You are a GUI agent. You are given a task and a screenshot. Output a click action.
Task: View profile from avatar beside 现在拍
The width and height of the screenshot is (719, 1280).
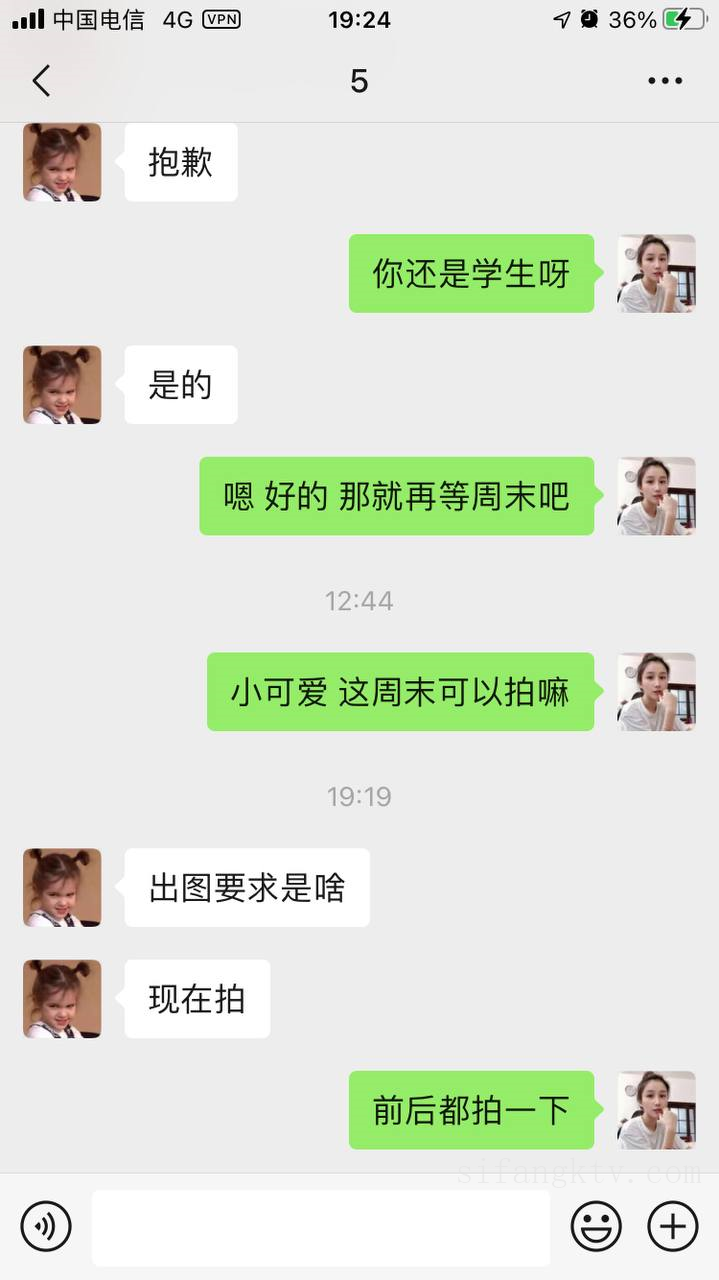coord(62,998)
